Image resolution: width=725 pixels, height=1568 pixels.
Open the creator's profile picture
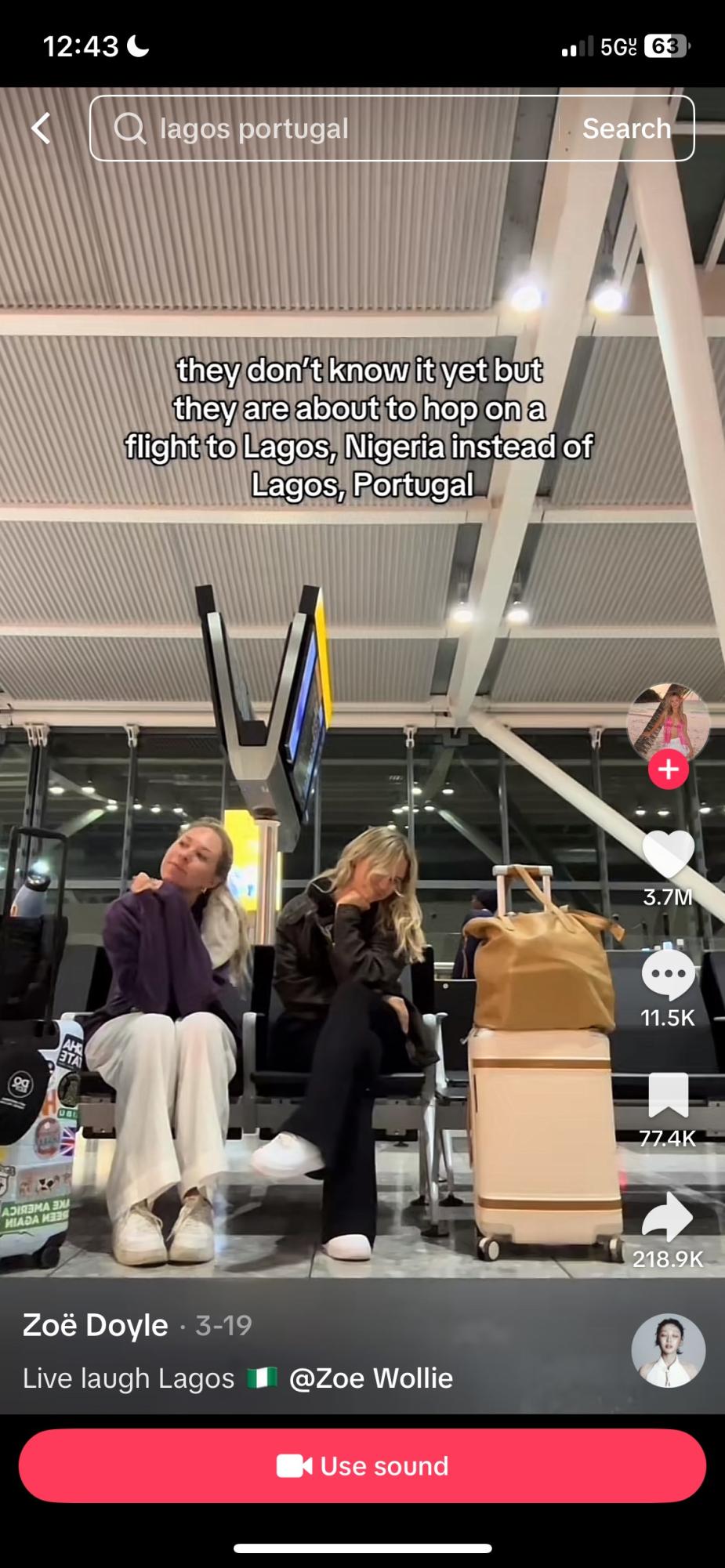tap(668, 722)
